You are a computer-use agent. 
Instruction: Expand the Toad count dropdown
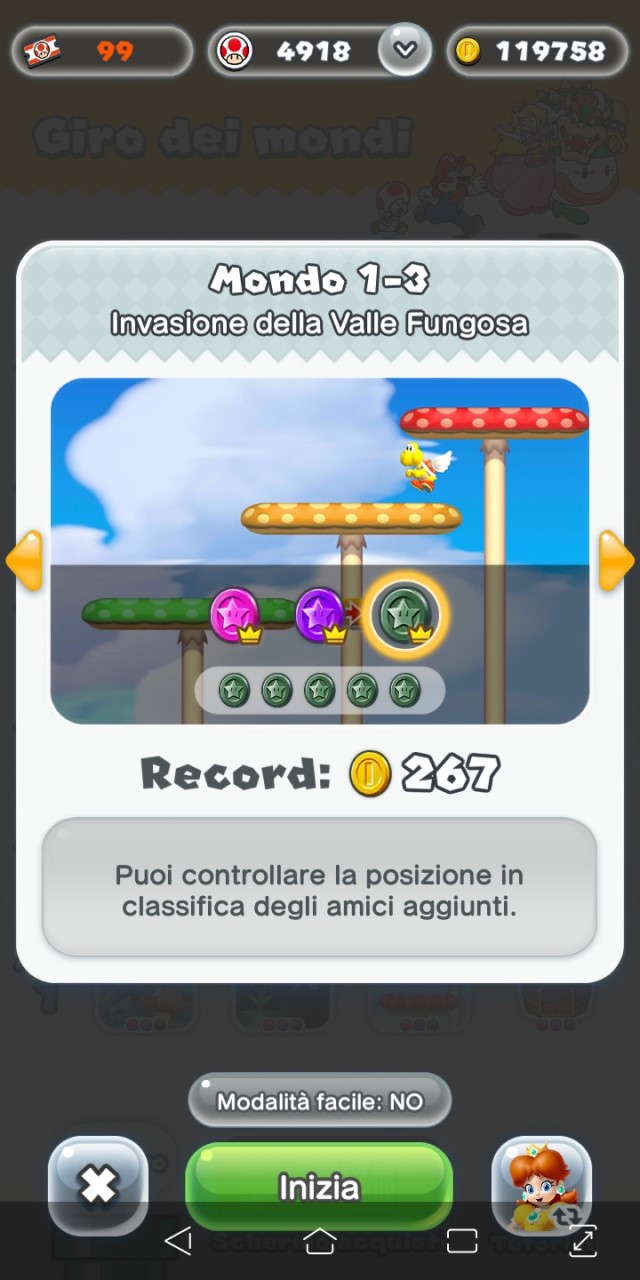404,50
